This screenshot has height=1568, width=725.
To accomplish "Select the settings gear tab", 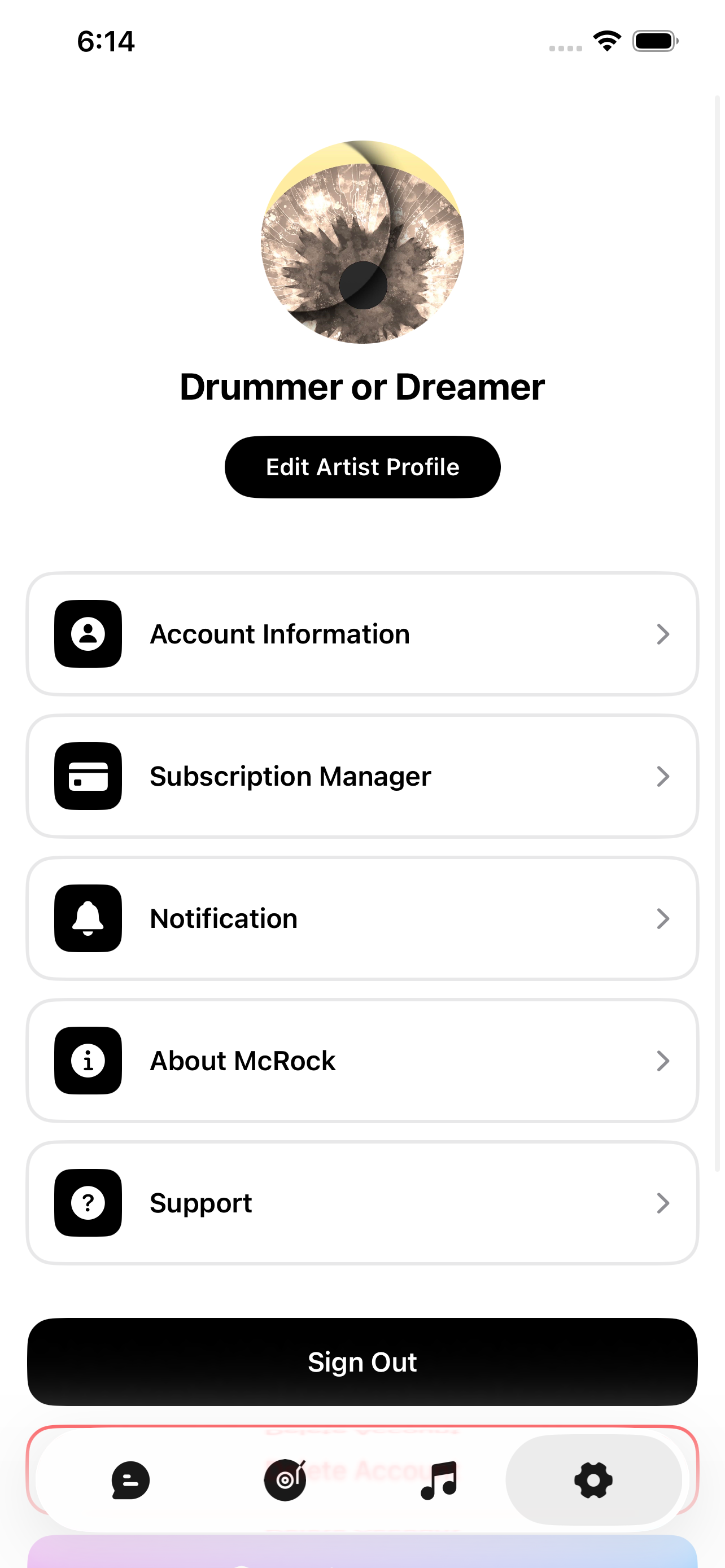I will click(593, 1480).
